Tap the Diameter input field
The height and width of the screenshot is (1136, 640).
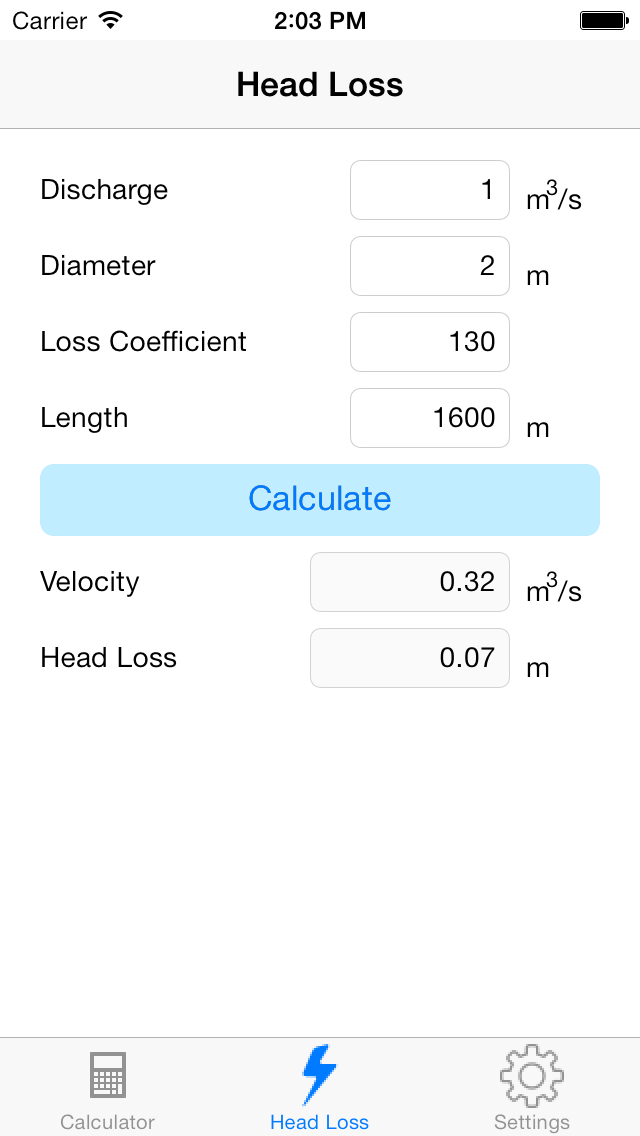430,266
